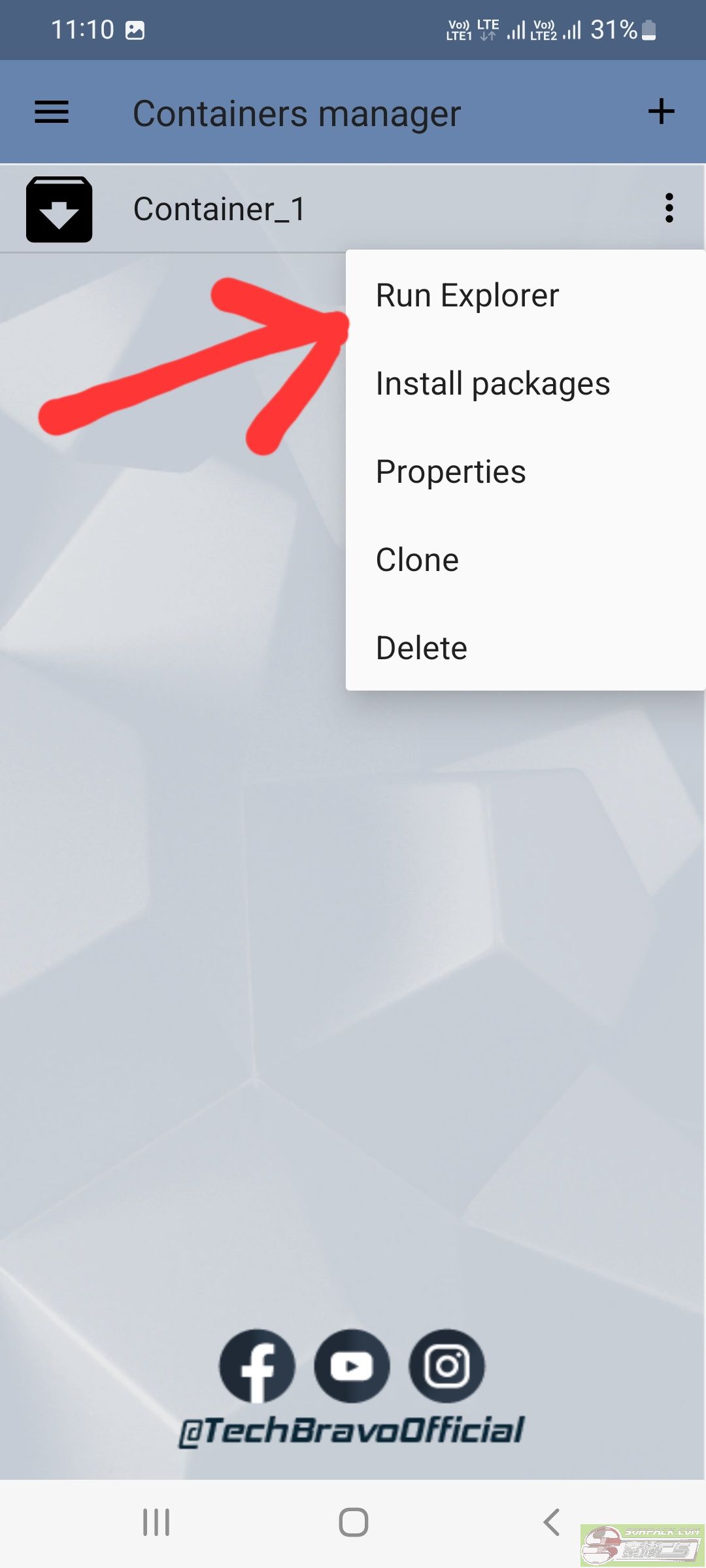Open Properties of the container
706x1568 pixels.
(451, 472)
